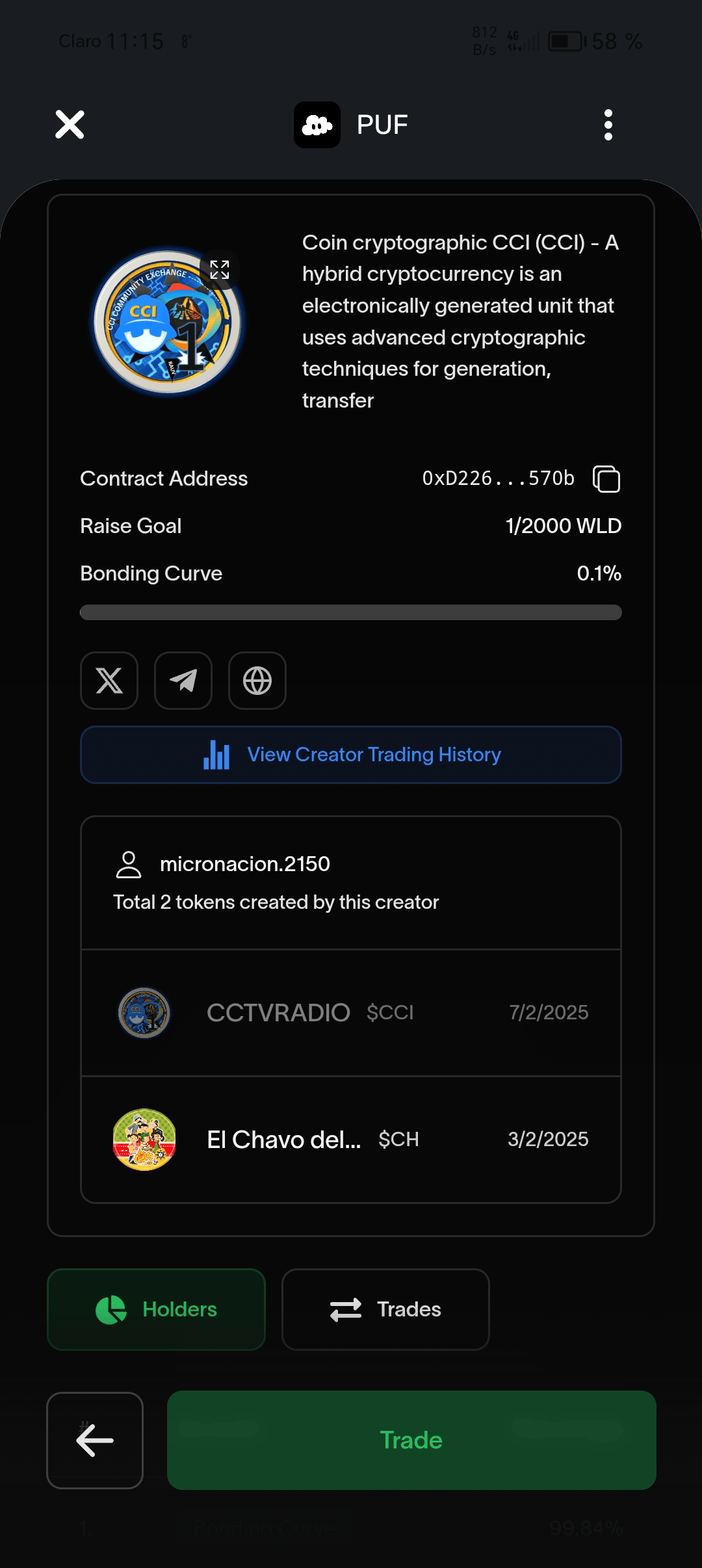The height and width of the screenshot is (1568, 702).
Task: Switch to the Holders tab
Action: [157, 1309]
